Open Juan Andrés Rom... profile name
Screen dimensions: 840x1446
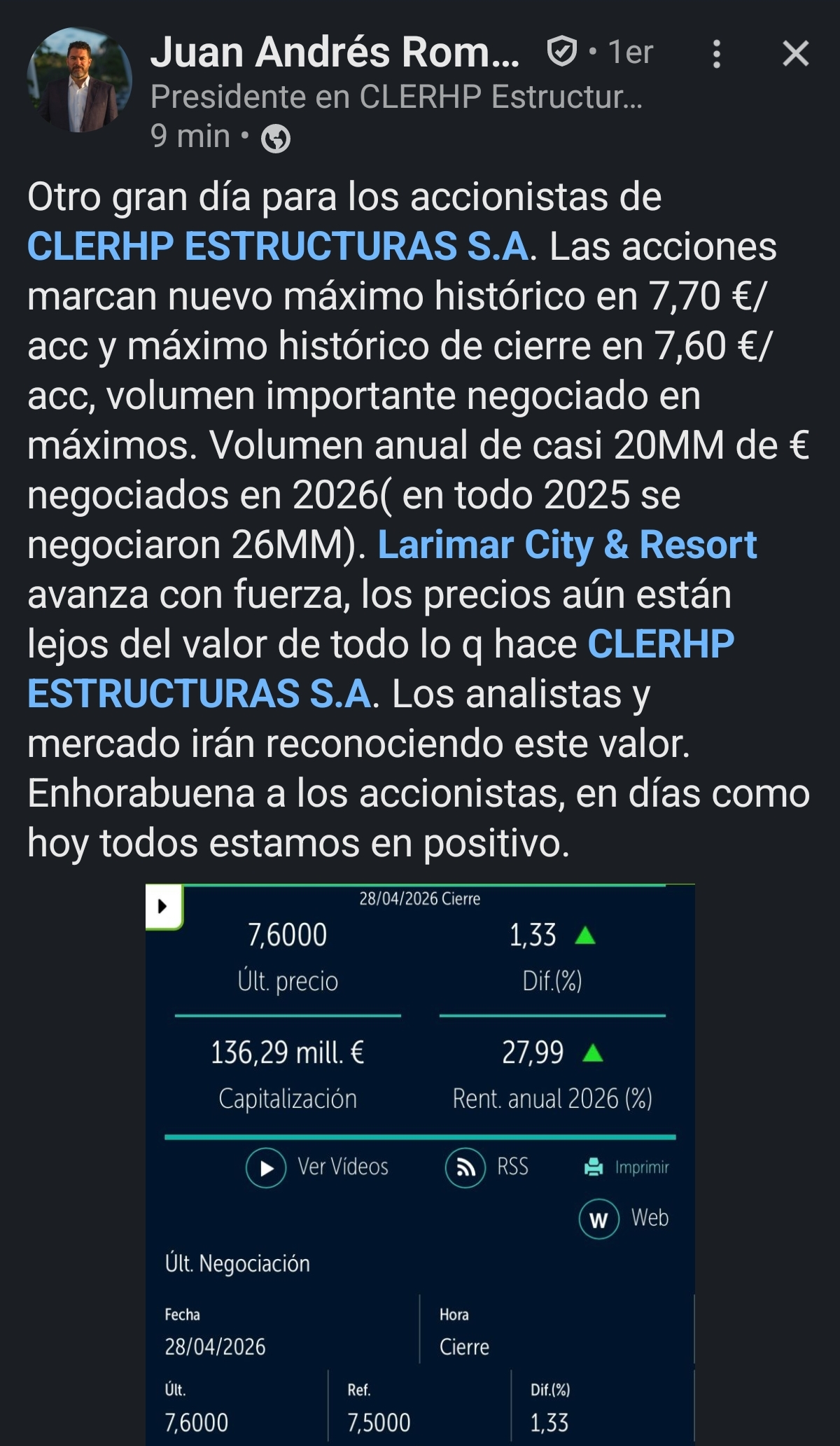pos(335,53)
